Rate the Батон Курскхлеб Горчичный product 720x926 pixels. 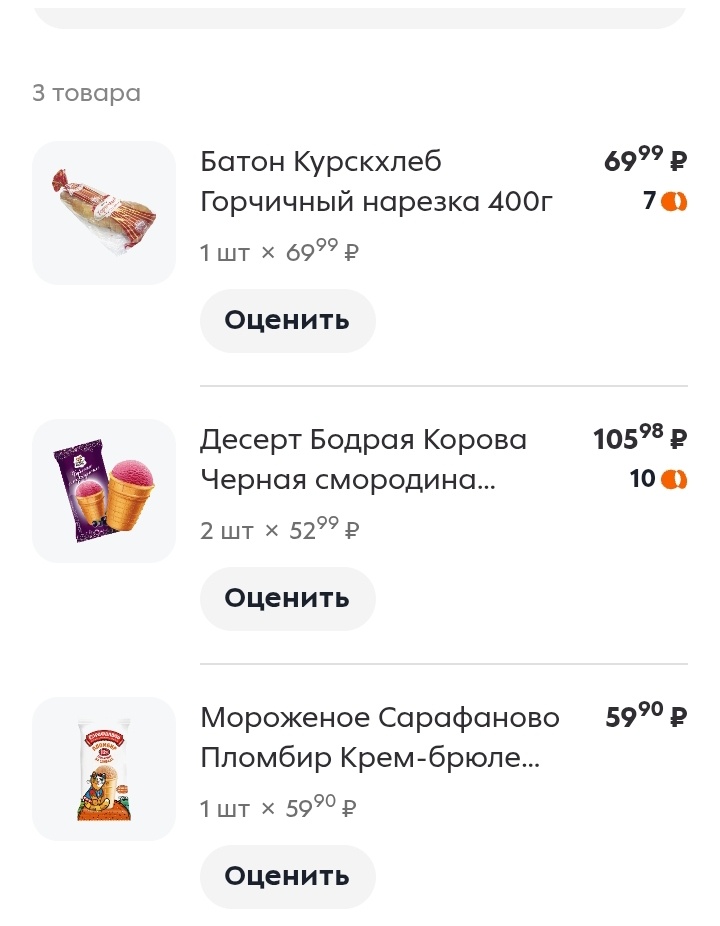click(x=287, y=321)
